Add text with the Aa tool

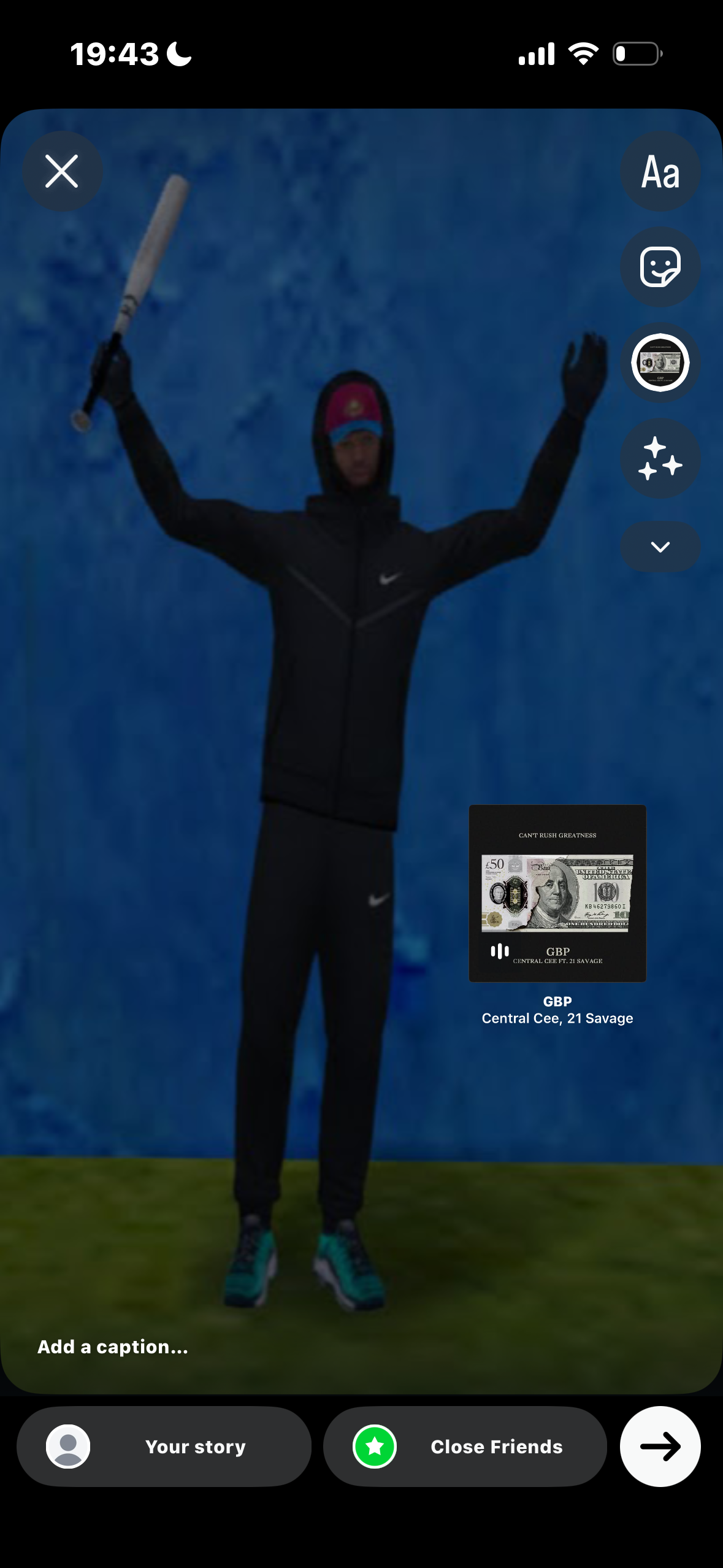point(660,172)
